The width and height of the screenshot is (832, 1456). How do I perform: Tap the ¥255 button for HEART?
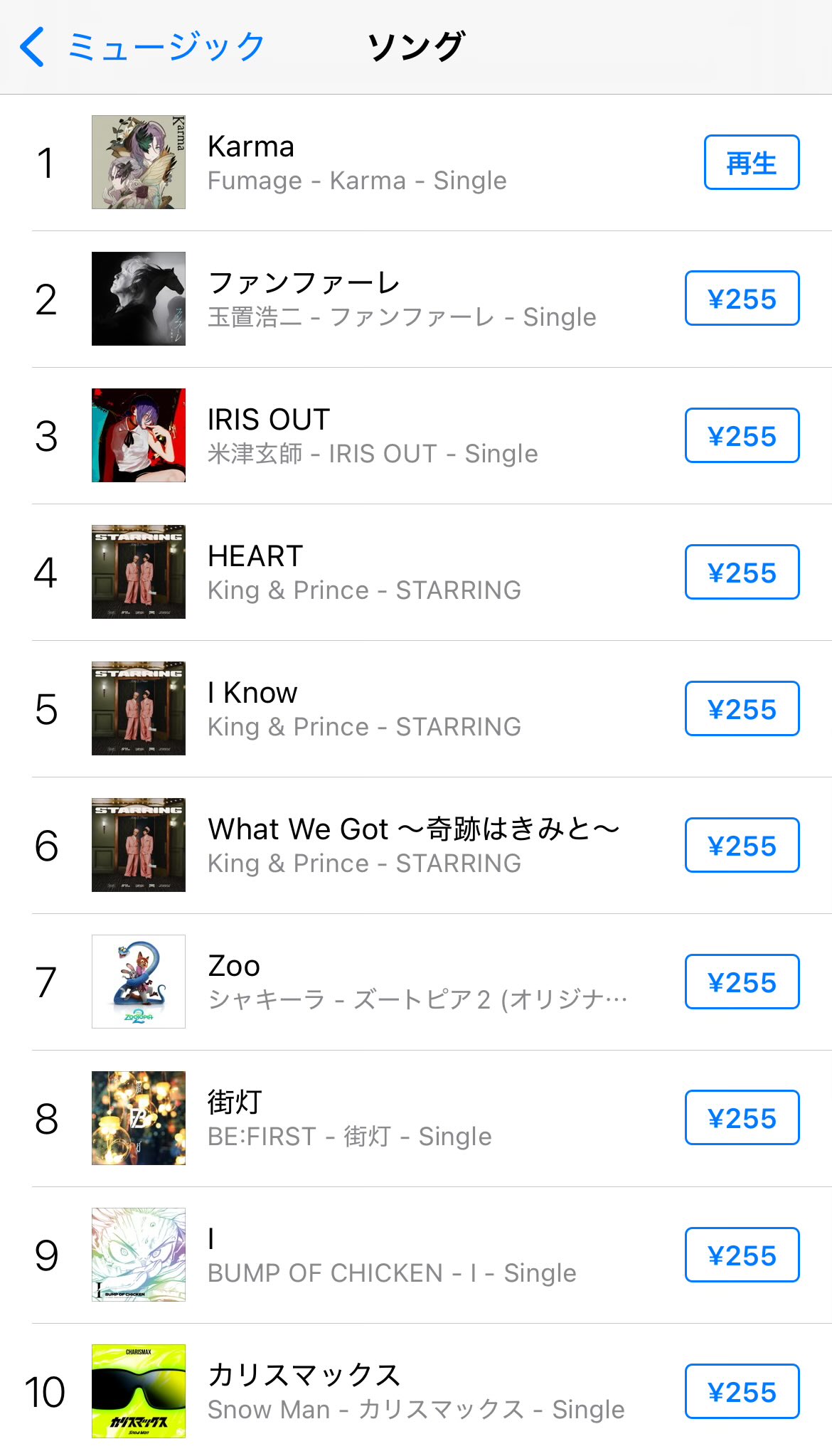coord(742,572)
